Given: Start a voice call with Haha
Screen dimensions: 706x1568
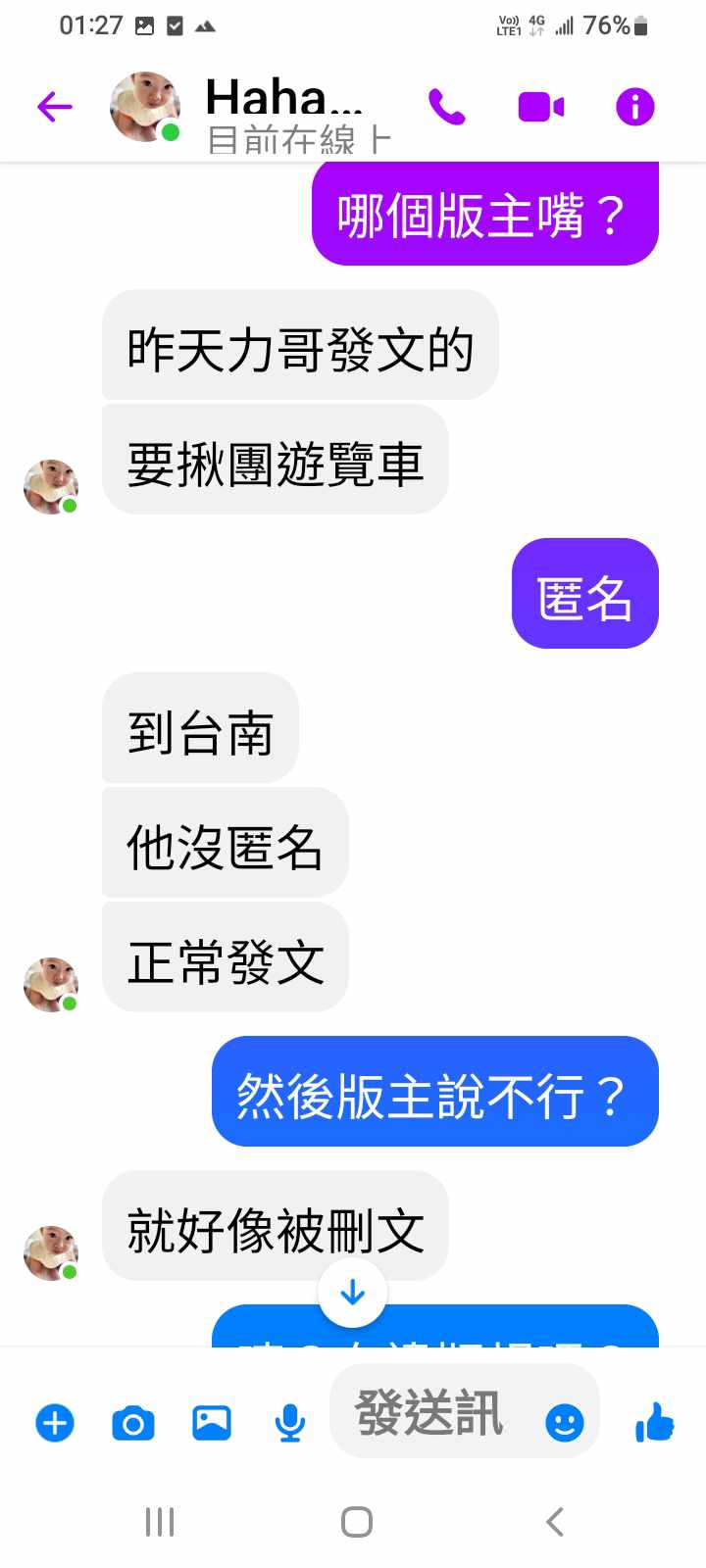Looking at the screenshot, I should click(447, 107).
